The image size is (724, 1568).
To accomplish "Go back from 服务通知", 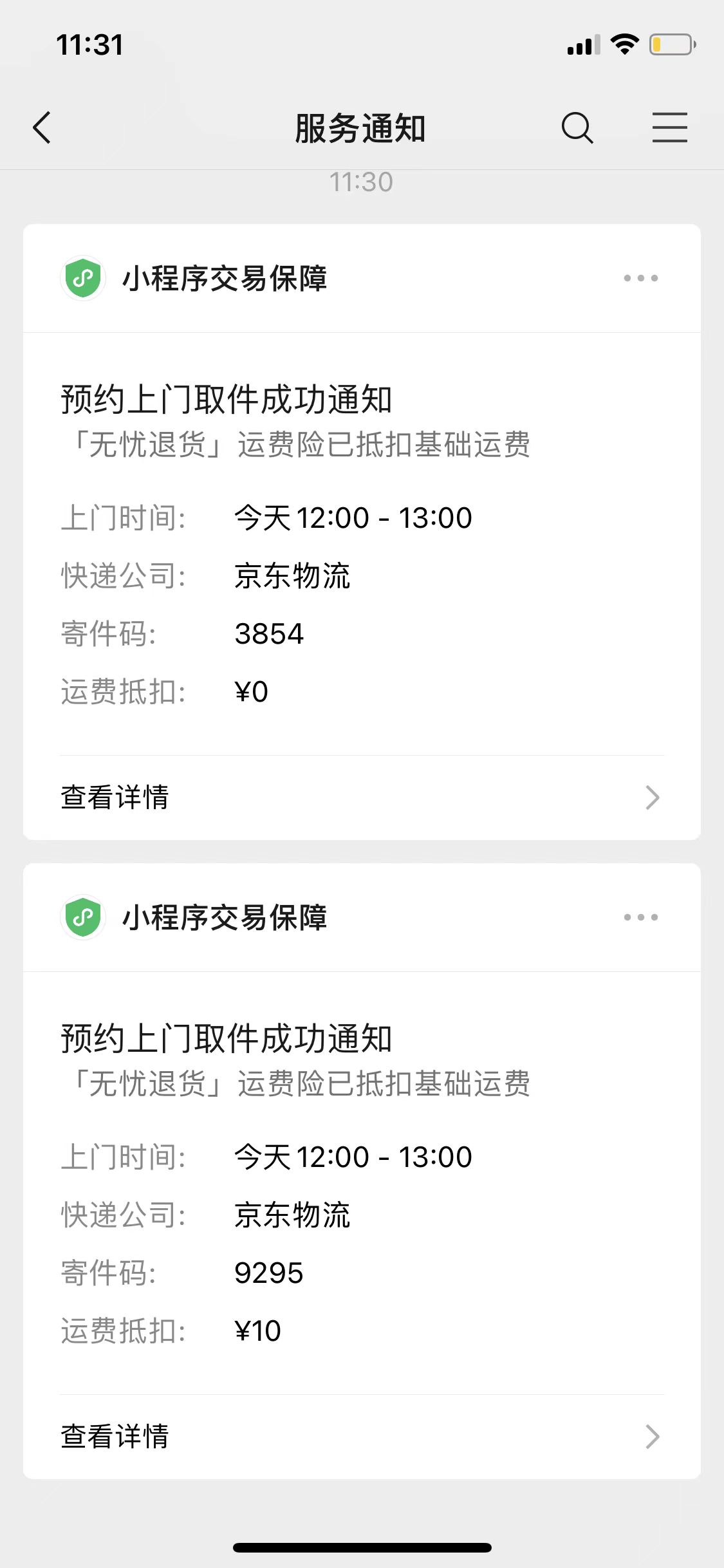I will (x=42, y=127).
